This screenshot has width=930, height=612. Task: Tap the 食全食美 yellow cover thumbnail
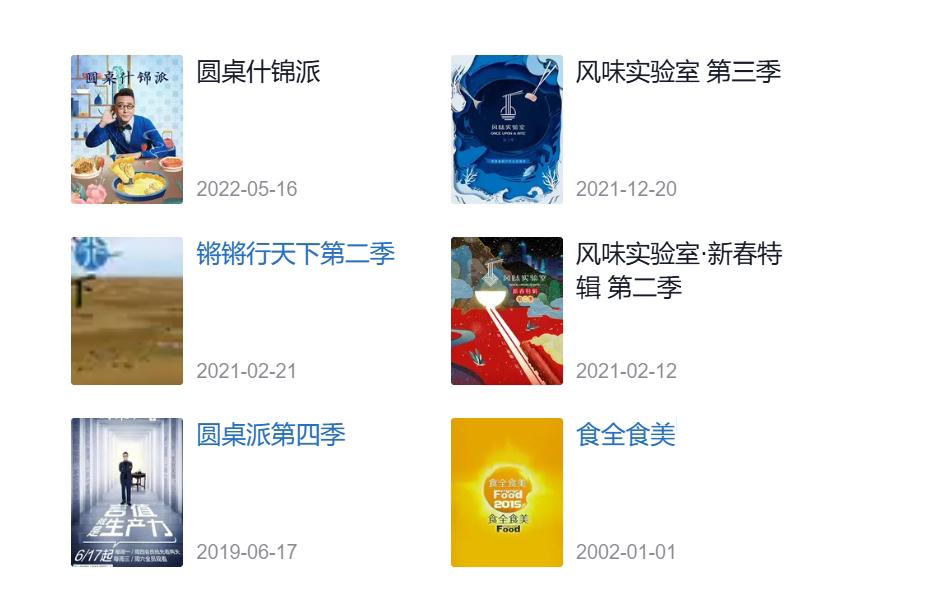click(x=507, y=492)
